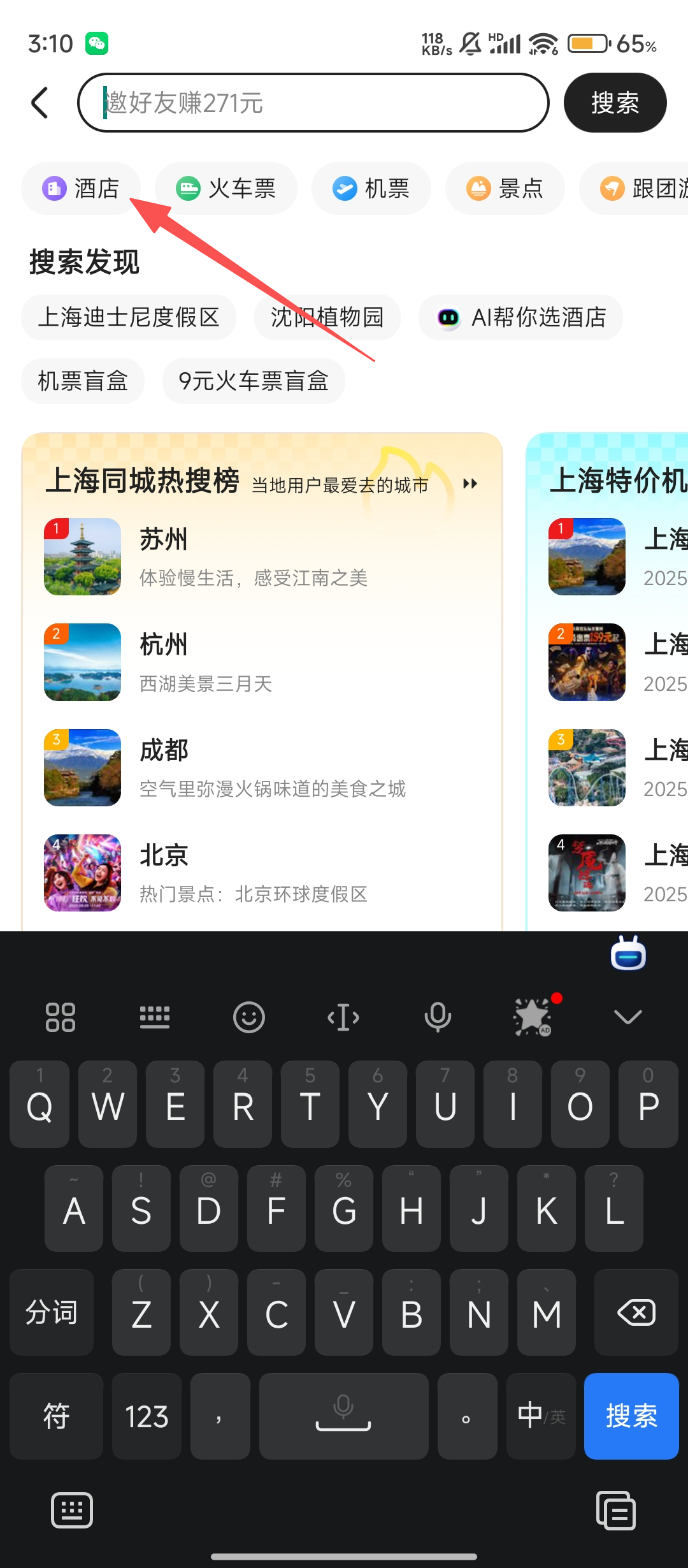Search for 沈阳植物园 suggestion
The image size is (688, 1568).
point(327,317)
